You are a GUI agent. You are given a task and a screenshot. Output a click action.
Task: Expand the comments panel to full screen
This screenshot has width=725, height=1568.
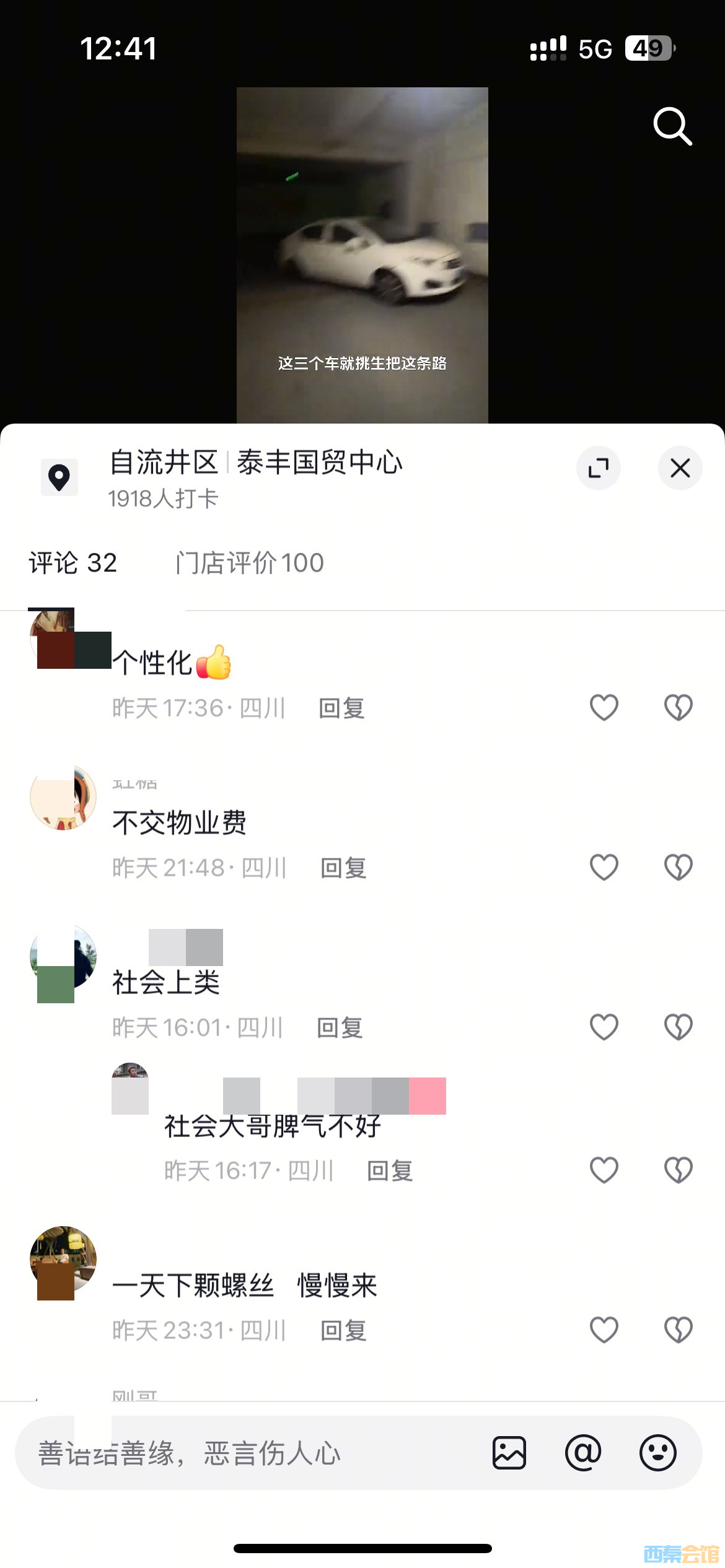(599, 468)
